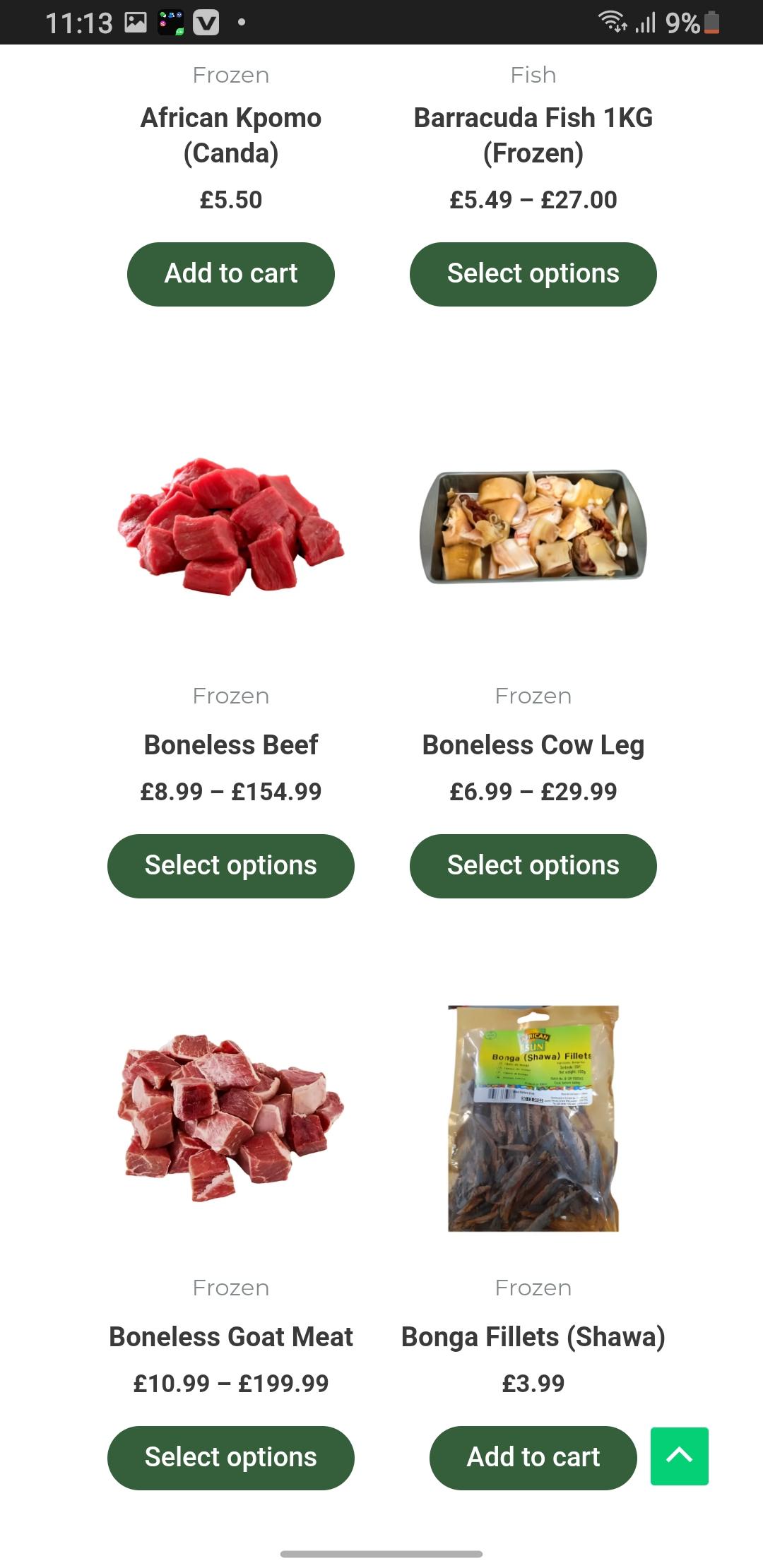Open the Bonga Fillets (Shawa) title link
This screenshot has height=1568, width=763.
click(533, 1337)
